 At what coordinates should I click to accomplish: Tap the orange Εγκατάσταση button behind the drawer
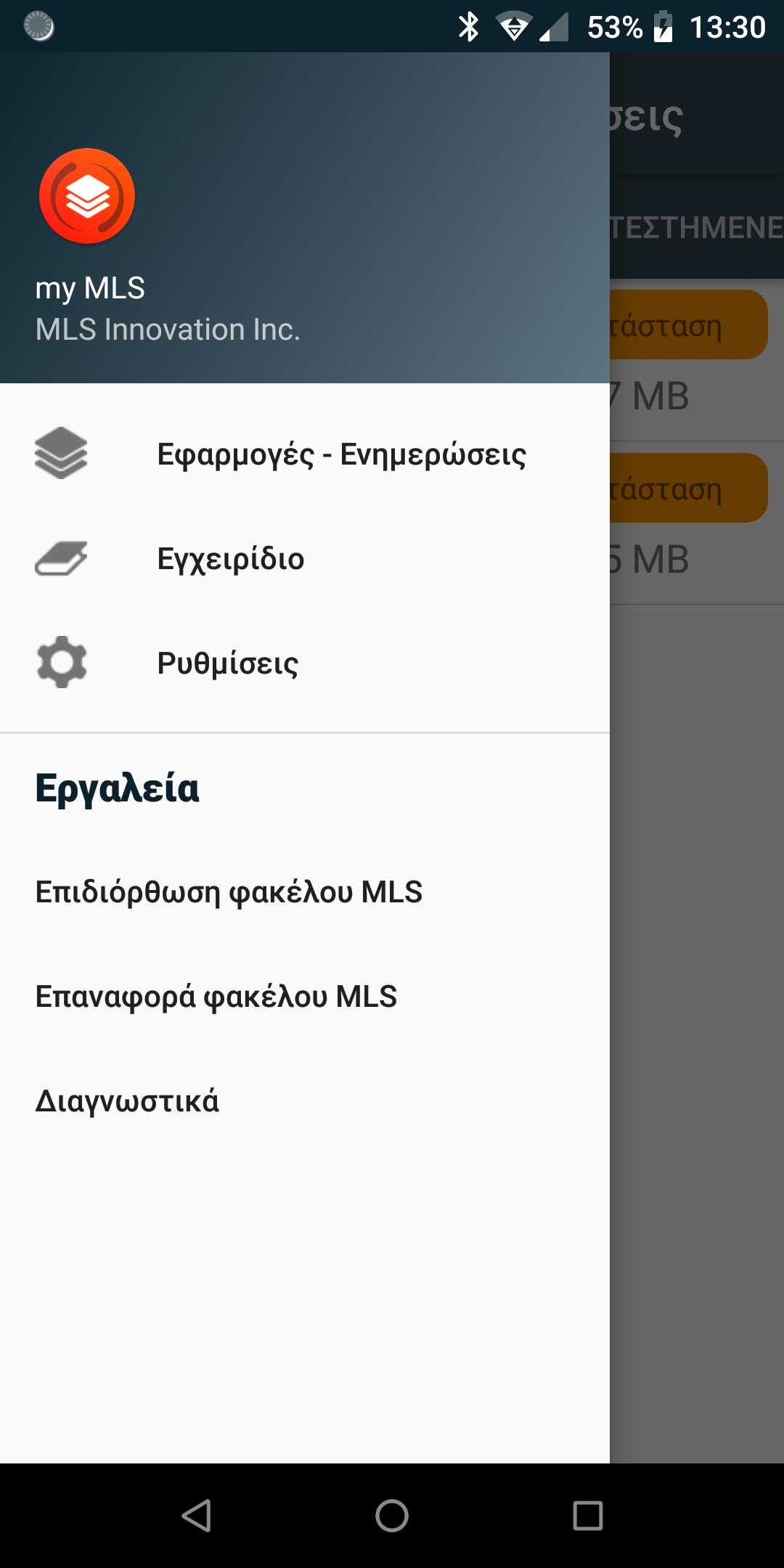[690, 323]
